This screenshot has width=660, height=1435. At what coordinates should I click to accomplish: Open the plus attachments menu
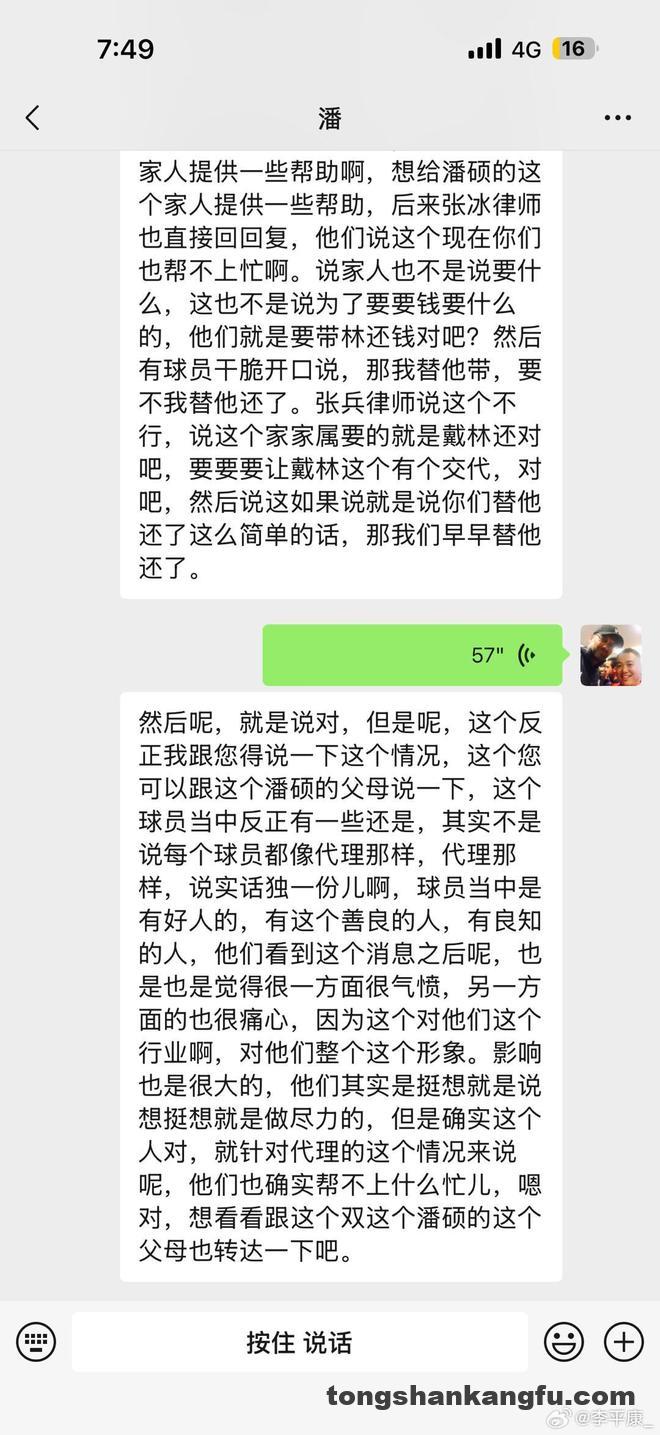624,1341
